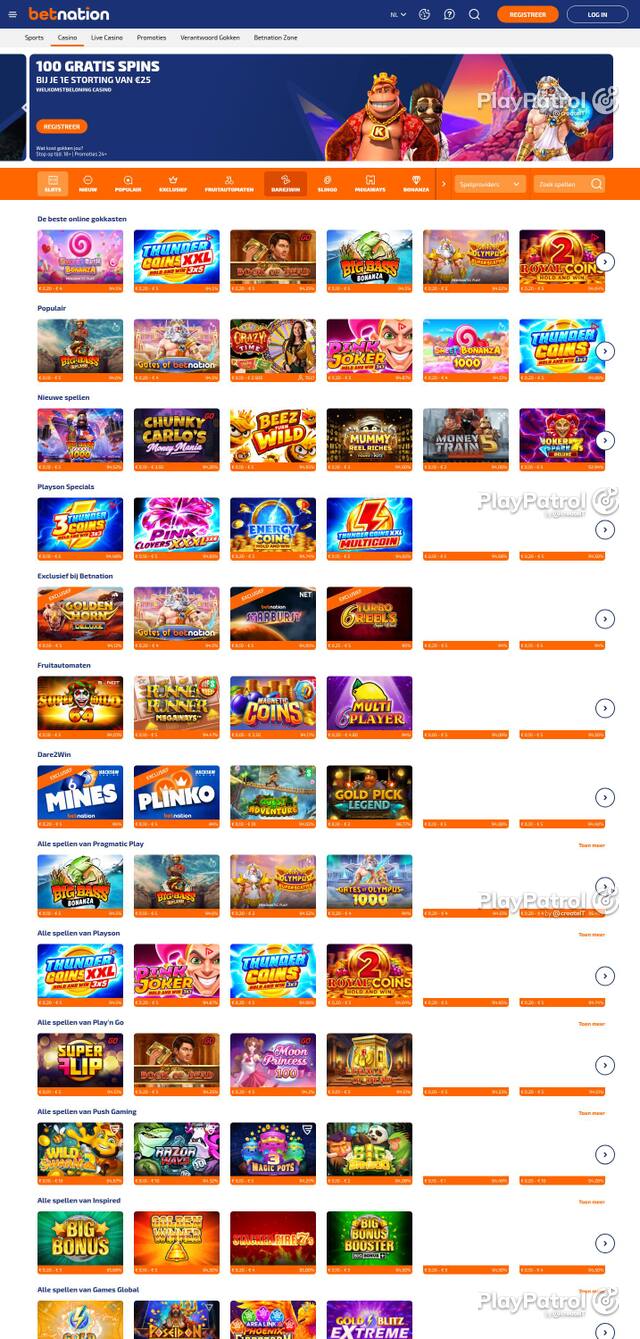Tap Toon meer for Pragmatic Play games
This screenshot has width=640, height=1339.
coord(591,845)
